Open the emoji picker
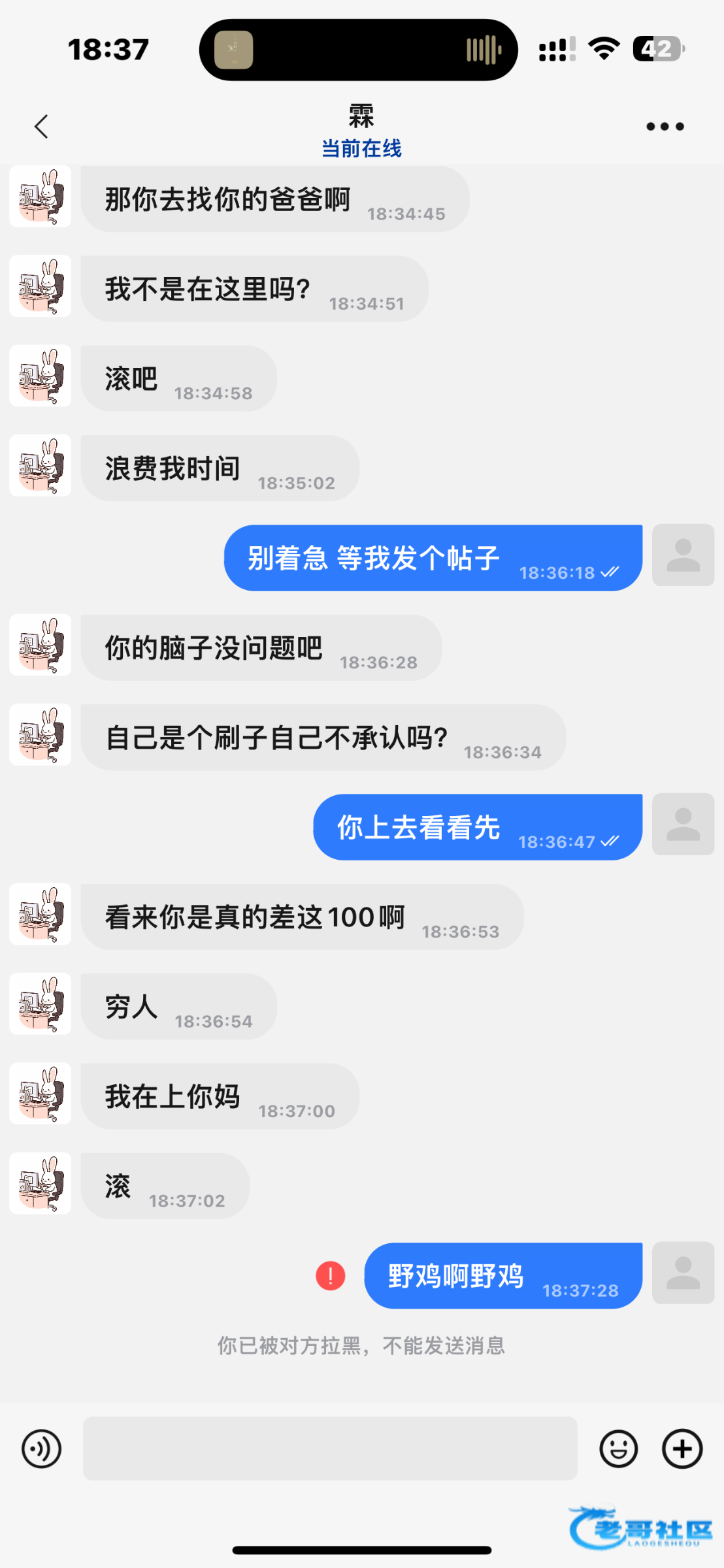 click(618, 1448)
